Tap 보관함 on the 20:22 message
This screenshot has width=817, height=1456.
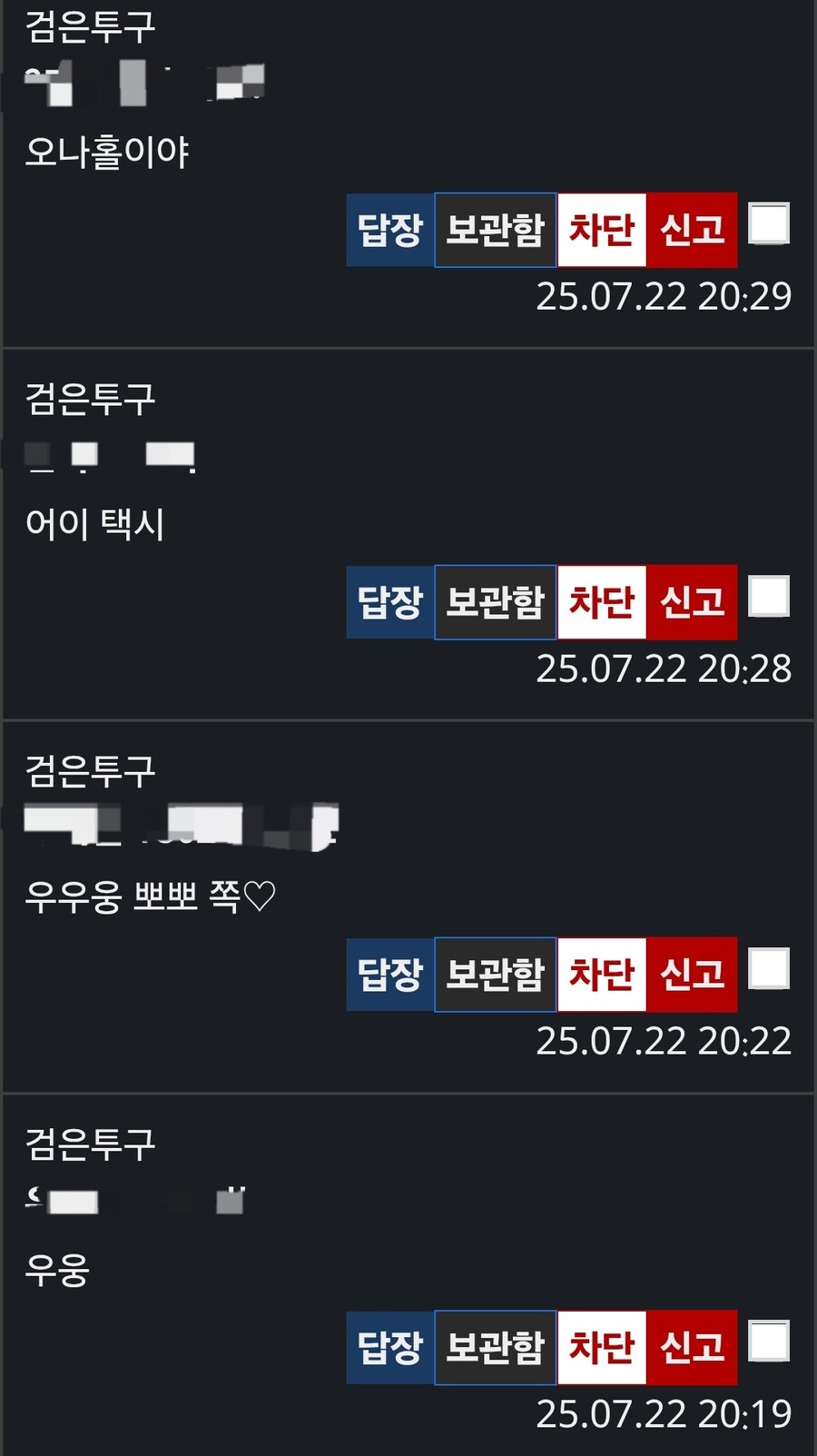tap(496, 975)
